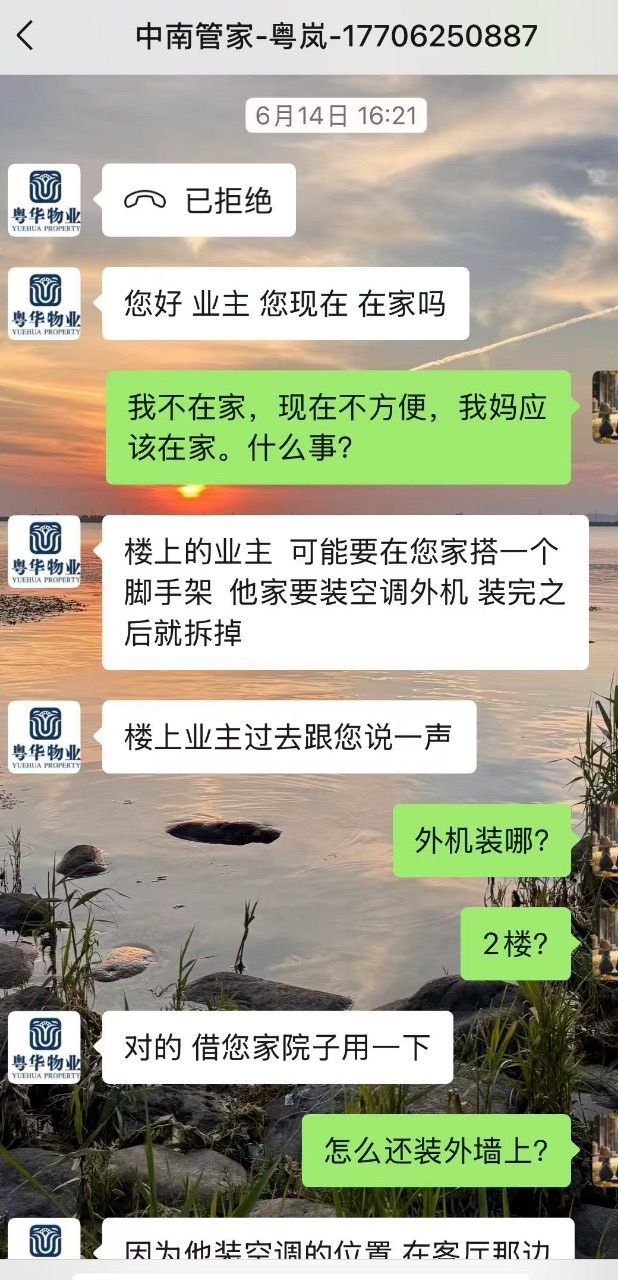Image resolution: width=618 pixels, height=1280 pixels.
Task: Open my avatar beside '外机装哪?'
Action: pos(605,840)
